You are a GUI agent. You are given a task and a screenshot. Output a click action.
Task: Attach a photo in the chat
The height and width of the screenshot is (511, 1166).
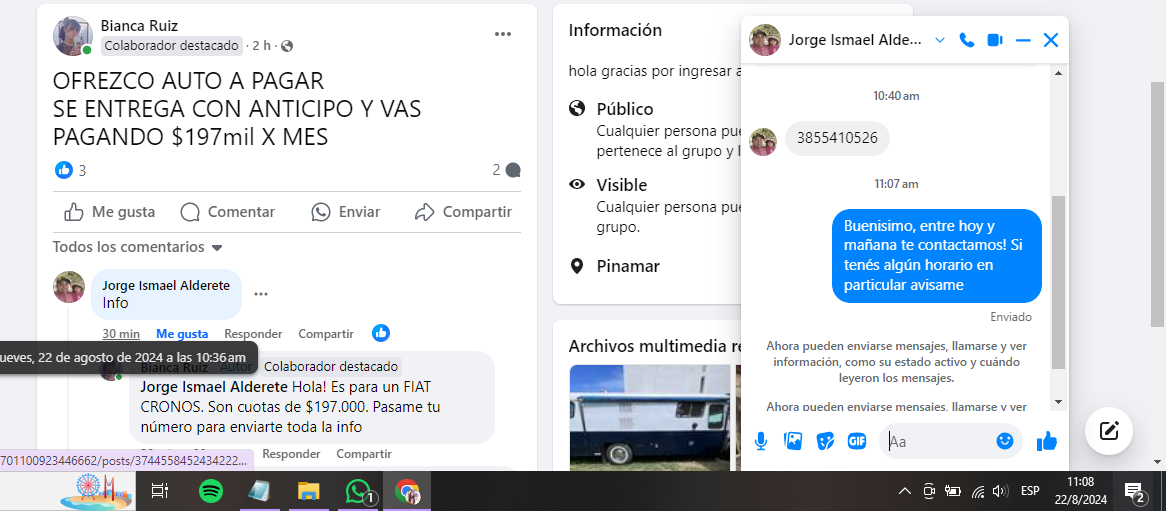[x=793, y=441]
